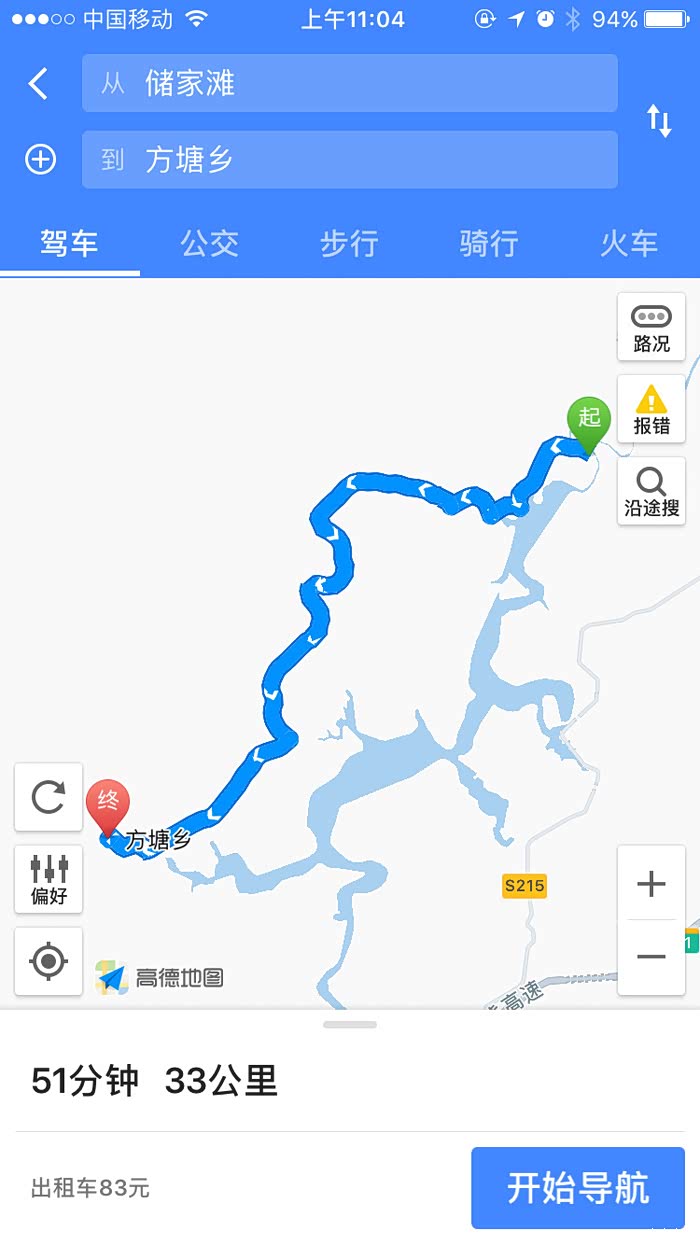Open 偏好 route preferences
This screenshot has height=1245, width=700.
pyautogui.click(x=48, y=879)
